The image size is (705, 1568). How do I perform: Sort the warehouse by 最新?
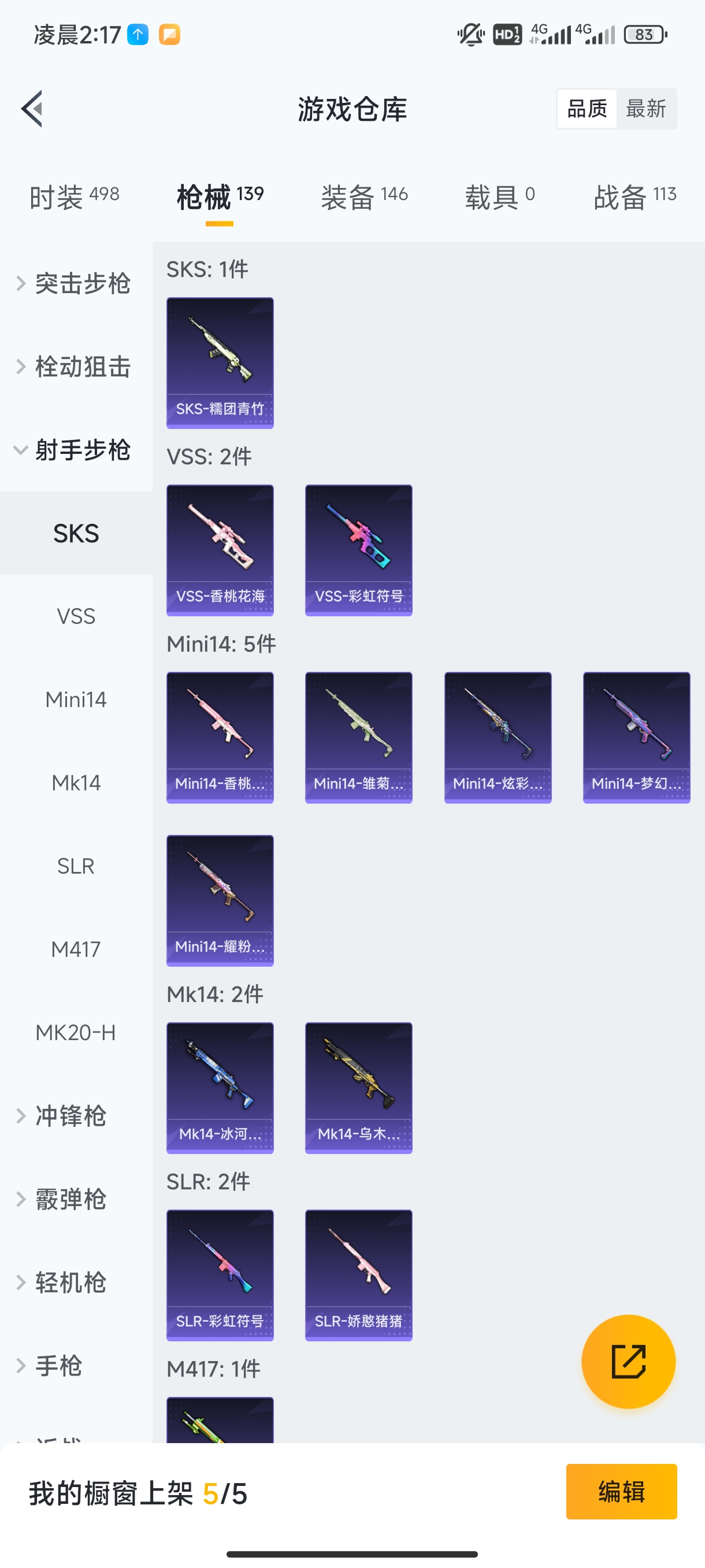pos(645,109)
